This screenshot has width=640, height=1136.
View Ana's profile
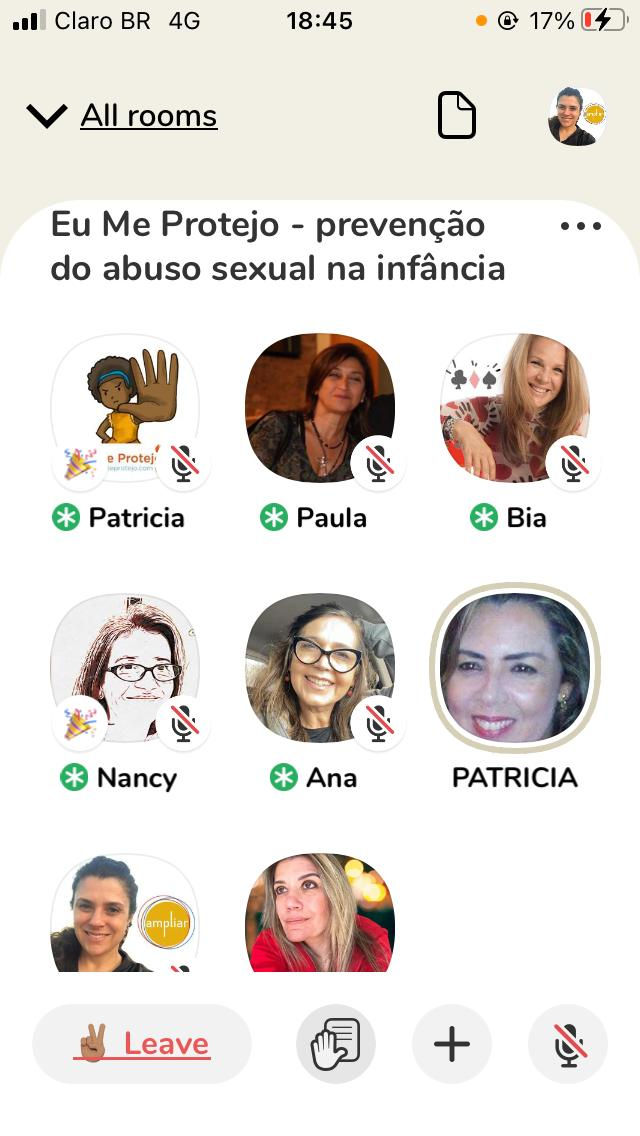[x=320, y=668]
